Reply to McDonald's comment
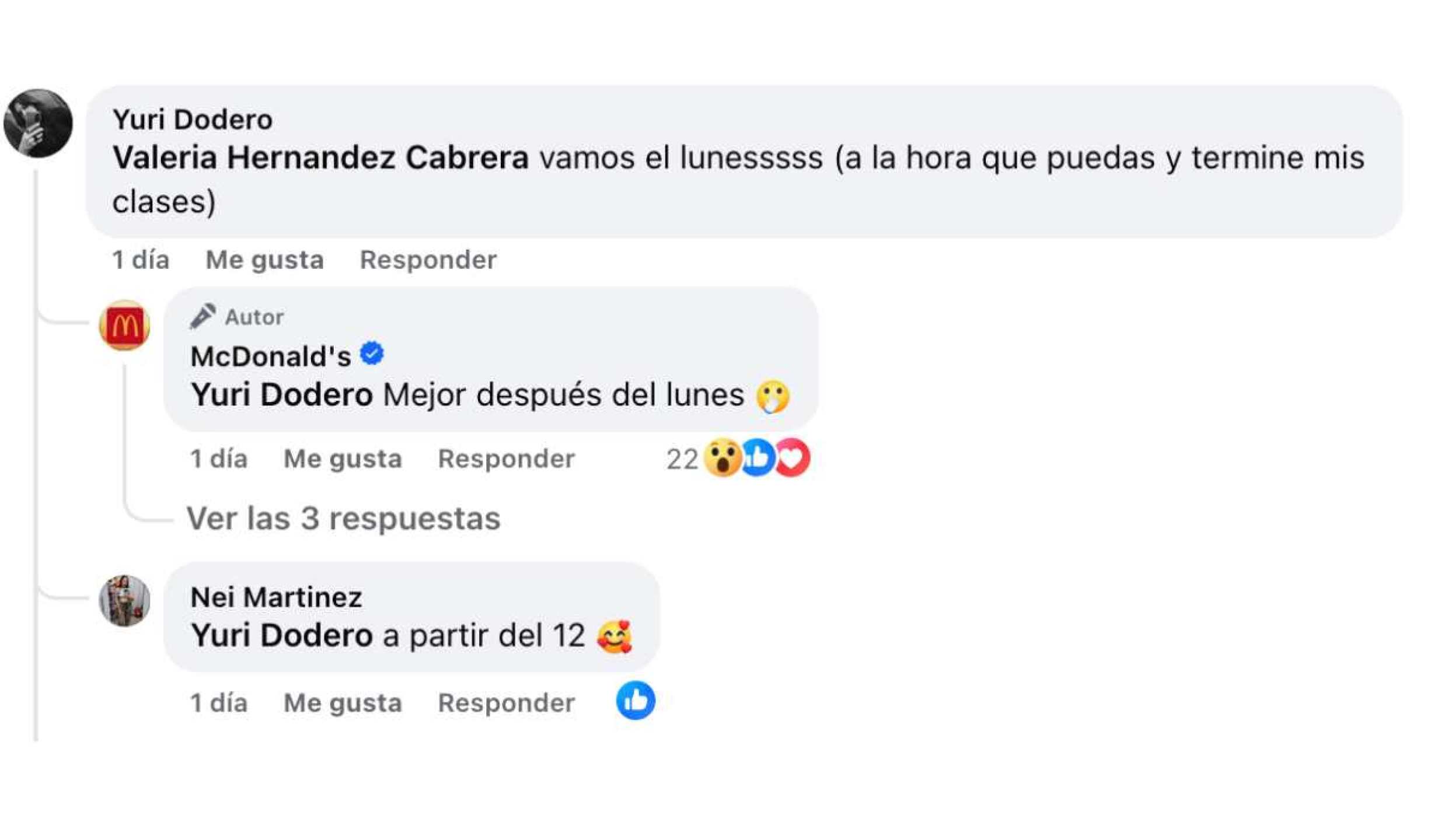Viewport: 1441px width, 840px height. tap(505, 459)
